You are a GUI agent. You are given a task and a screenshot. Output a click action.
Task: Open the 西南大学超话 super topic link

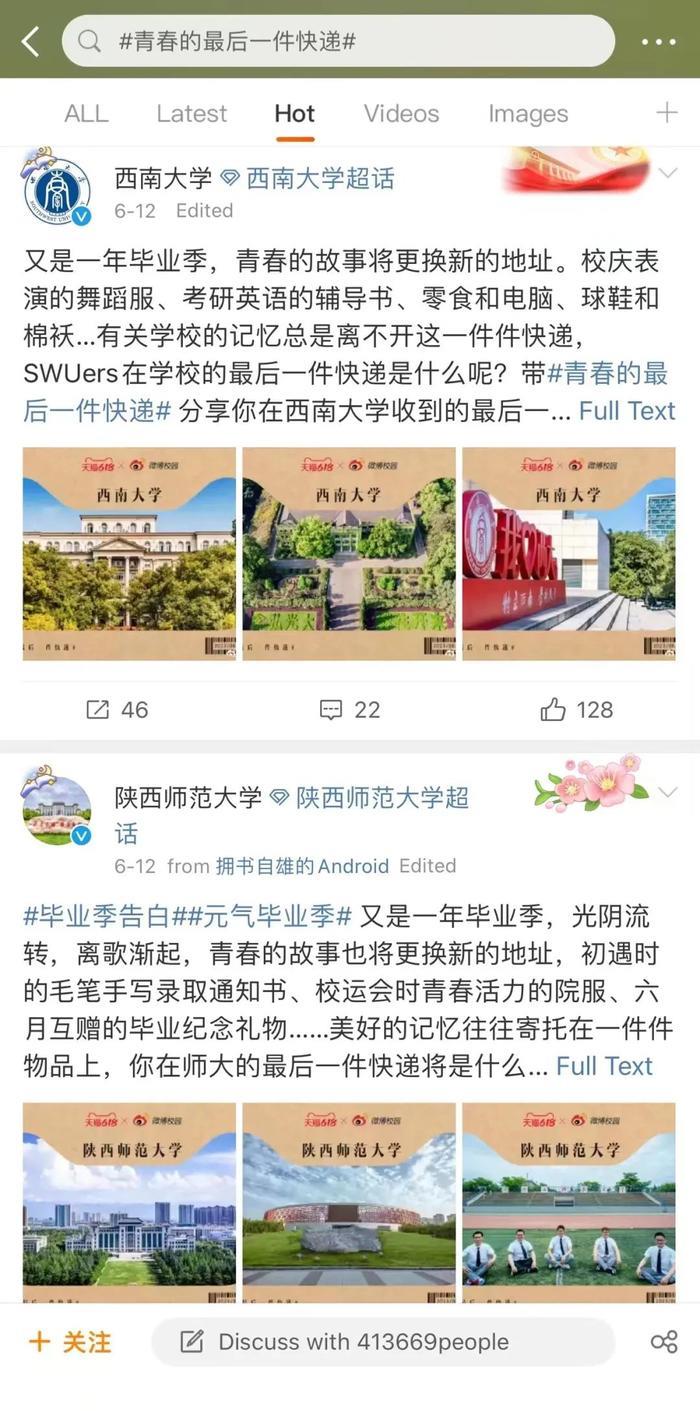tap(320, 178)
